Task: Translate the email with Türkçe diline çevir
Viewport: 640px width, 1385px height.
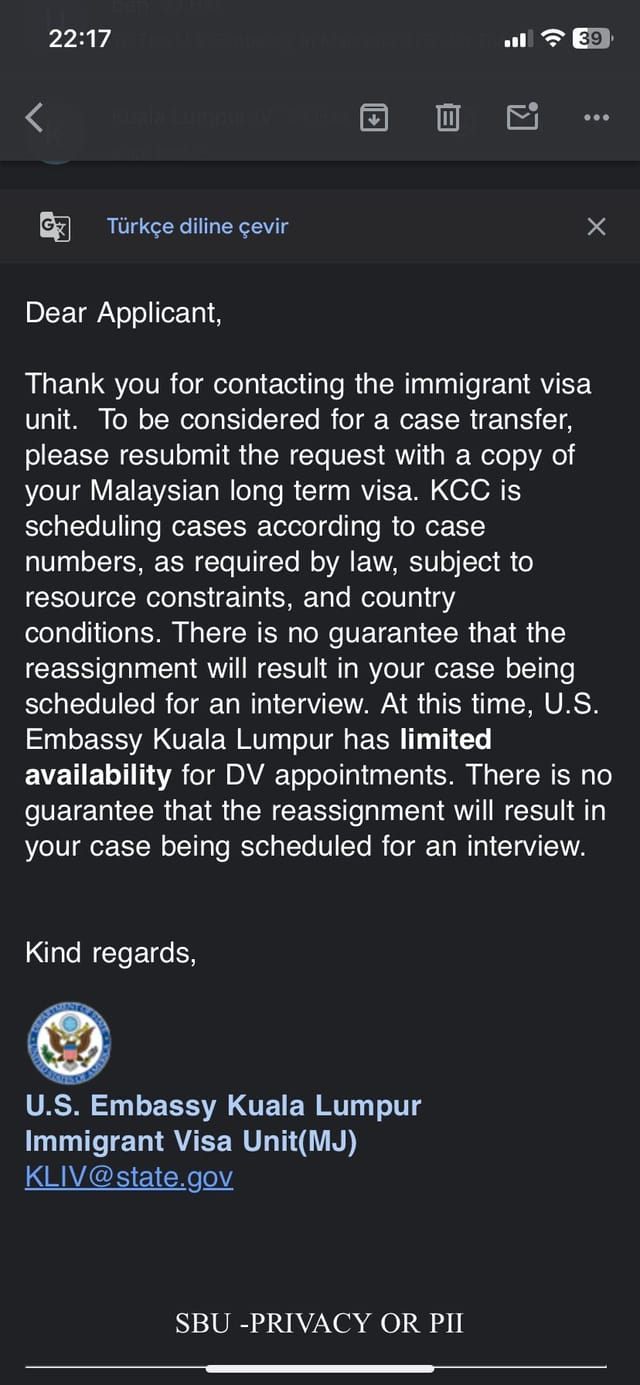Action: point(197,226)
